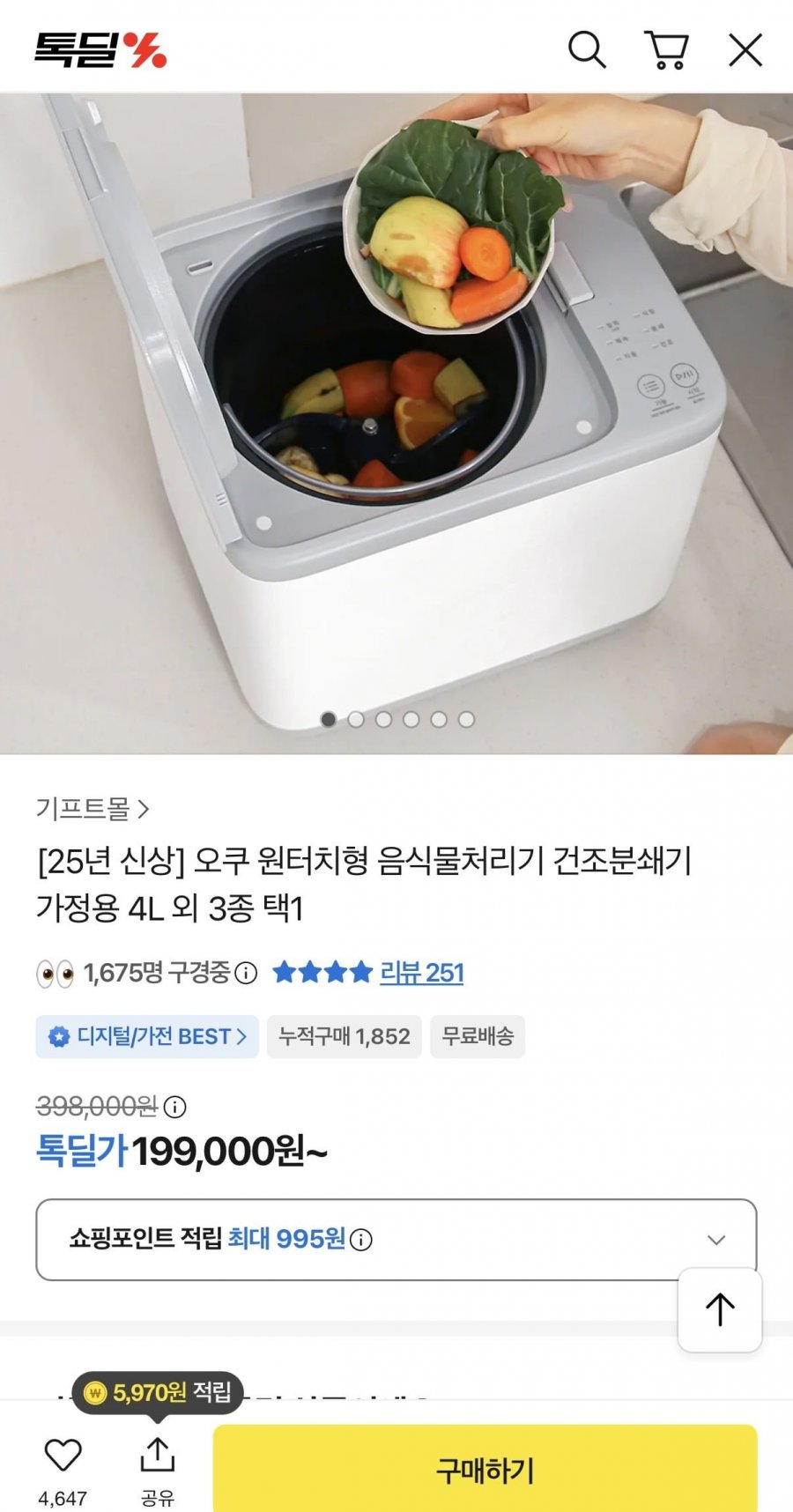Viewport: 793px width, 1512px height.
Task: Close the product page with the X
Action: [x=745, y=50]
